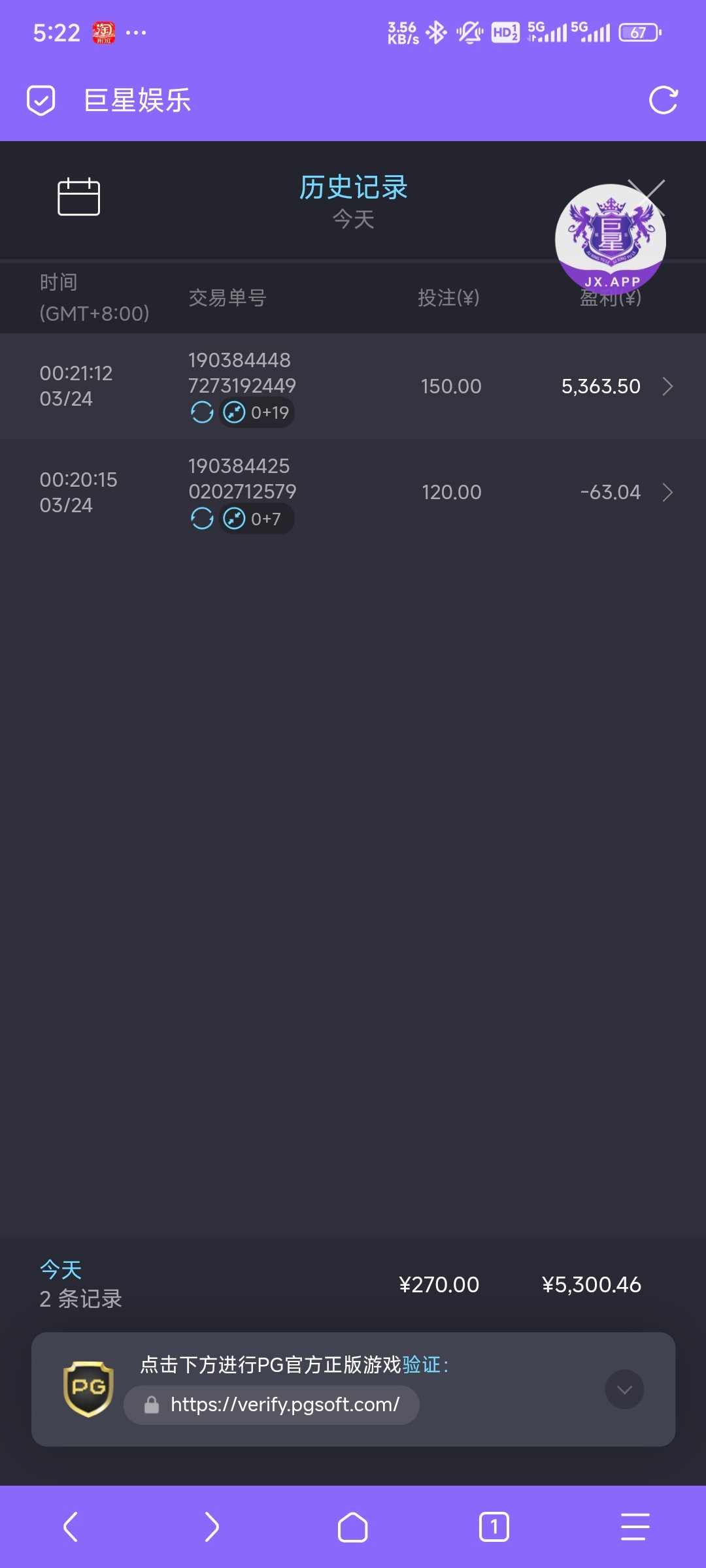Open the 00:21:12 record with 5,363.50 profit
706x1568 pixels.
[353, 386]
